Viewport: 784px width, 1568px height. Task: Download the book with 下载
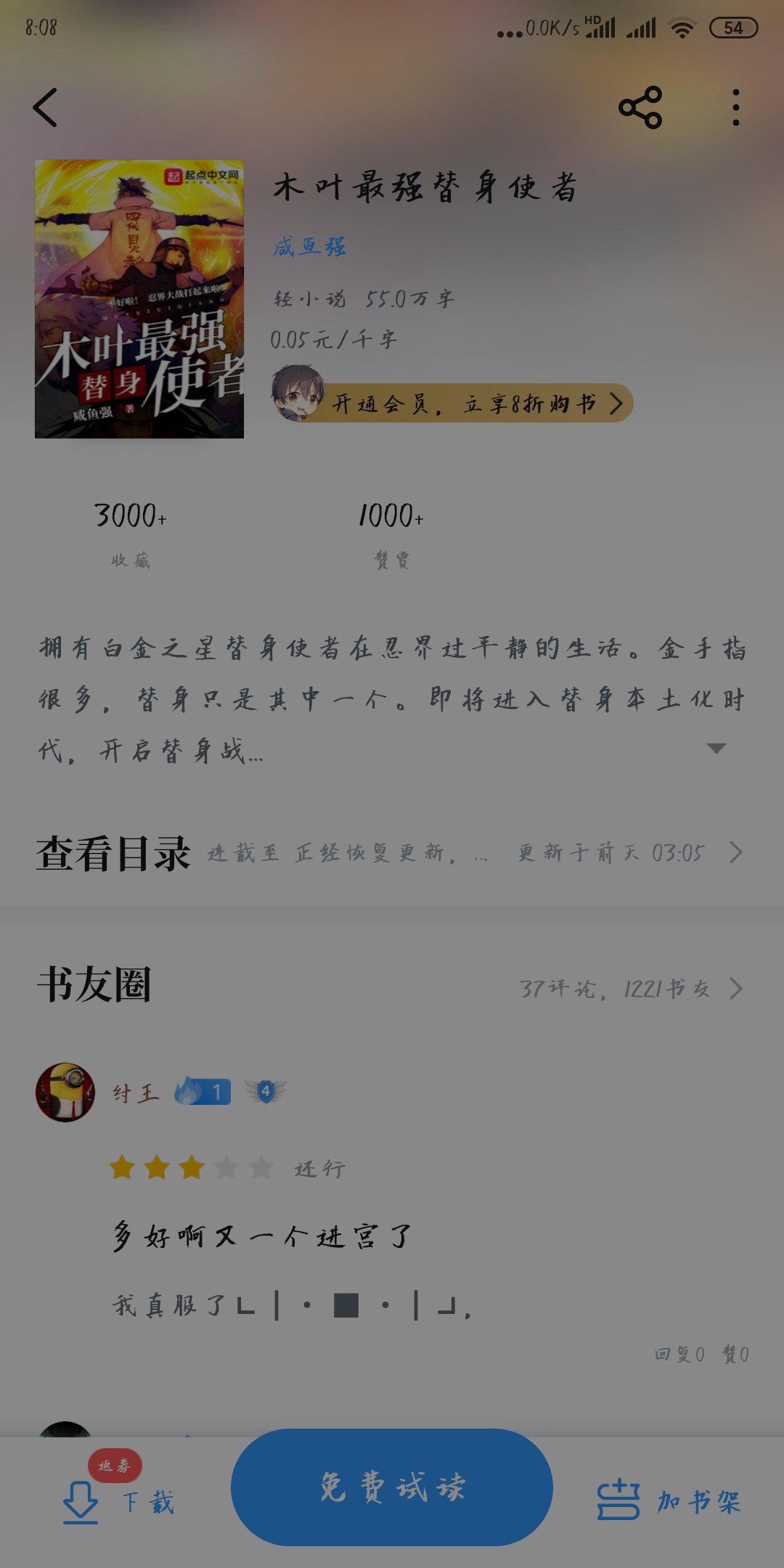click(118, 1500)
